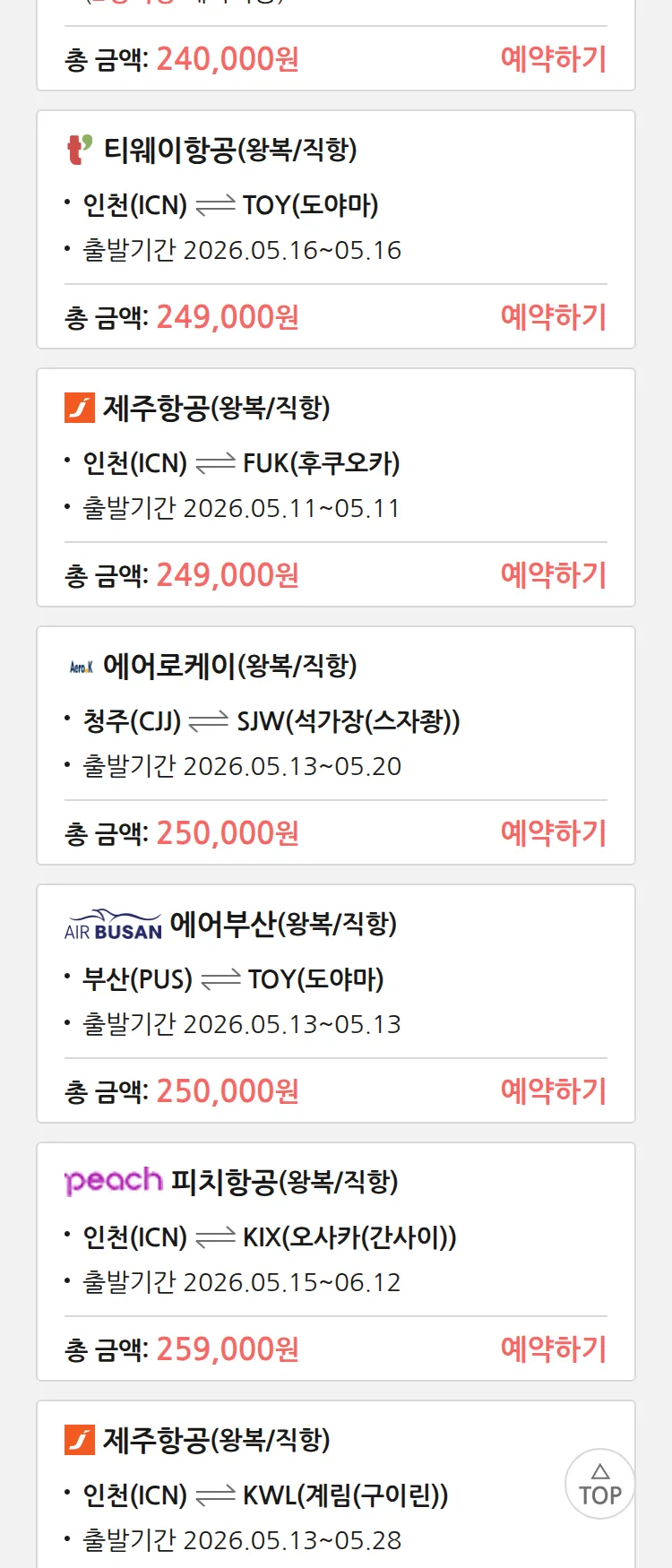Book the 티웨이항공 Incheon to Toyama flight
The width and height of the screenshot is (672, 1568).
[x=554, y=317]
